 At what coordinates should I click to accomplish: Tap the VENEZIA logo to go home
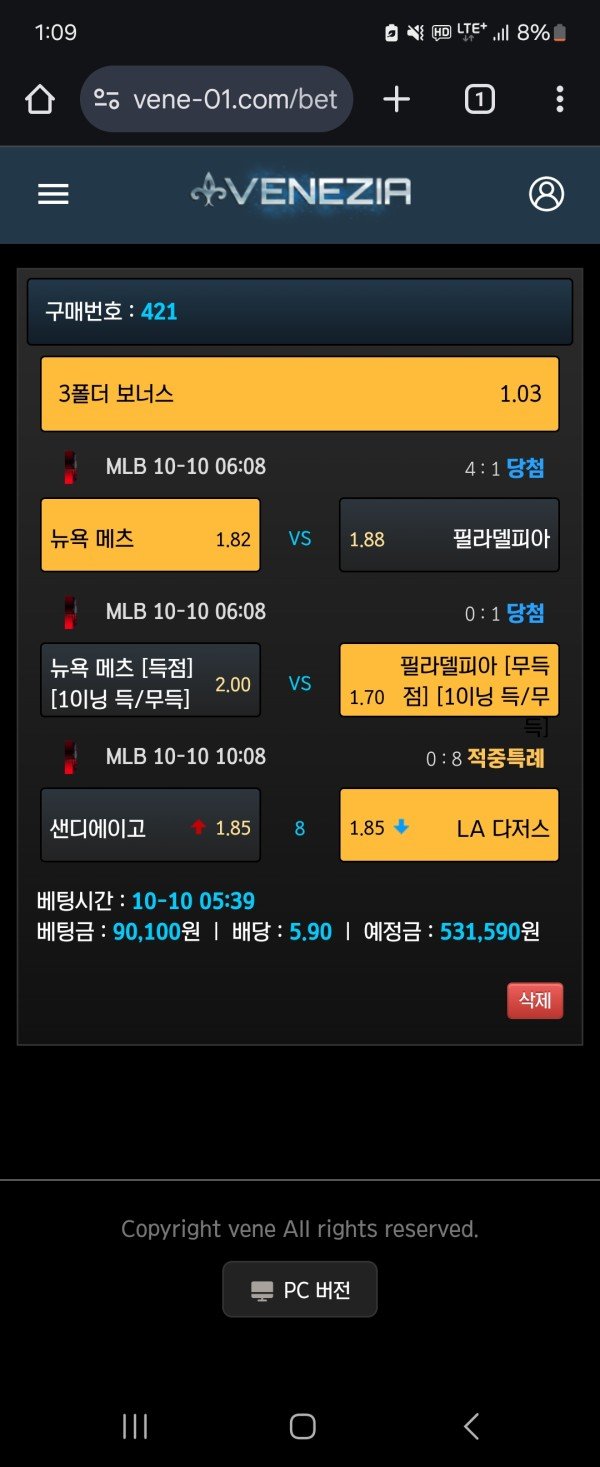(301, 191)
